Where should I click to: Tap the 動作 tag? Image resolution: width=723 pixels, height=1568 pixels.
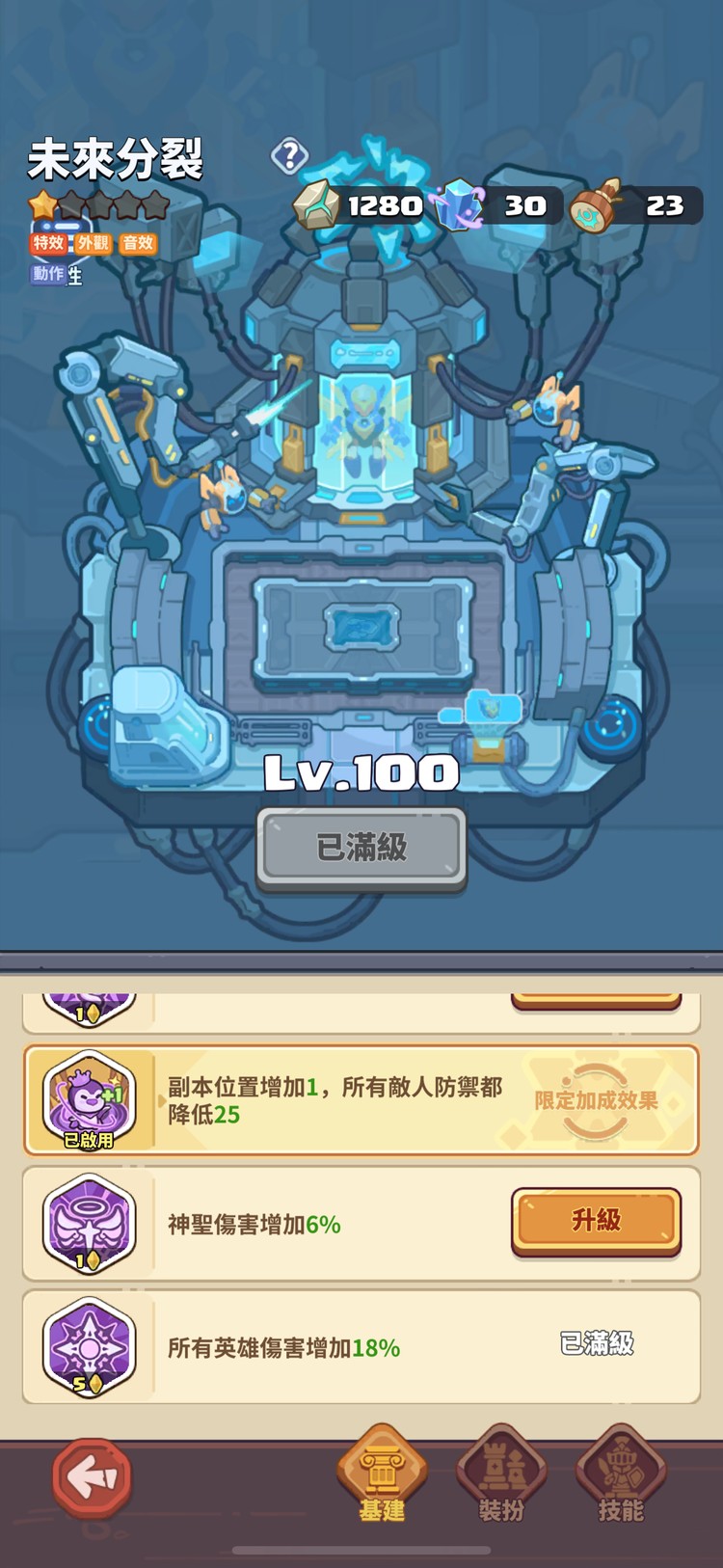pos(49,274)
